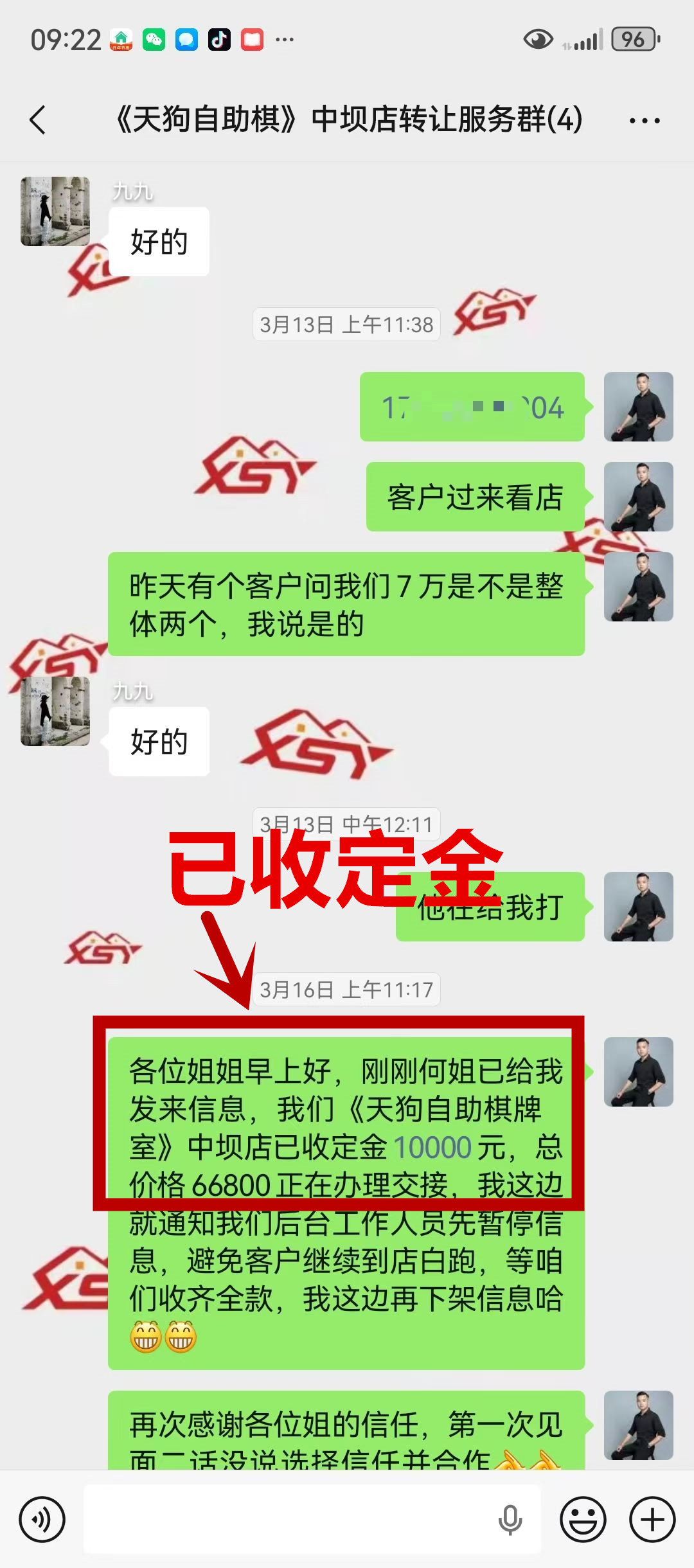Open the emoji sticker panel

pyautogui.click(x=583, y=1520)
